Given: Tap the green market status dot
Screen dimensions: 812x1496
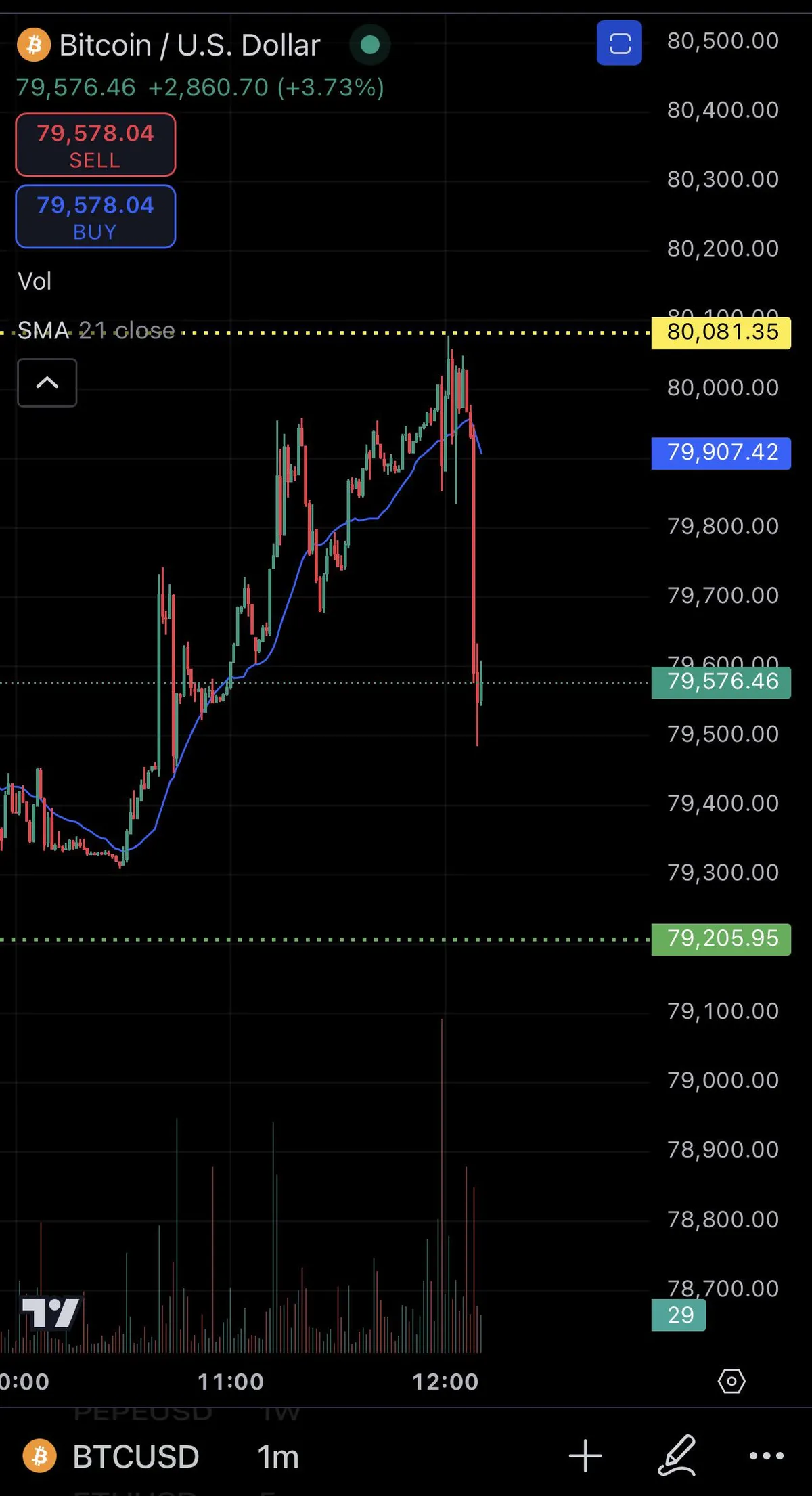Looking at the screenshot, I should click(369, 43).
